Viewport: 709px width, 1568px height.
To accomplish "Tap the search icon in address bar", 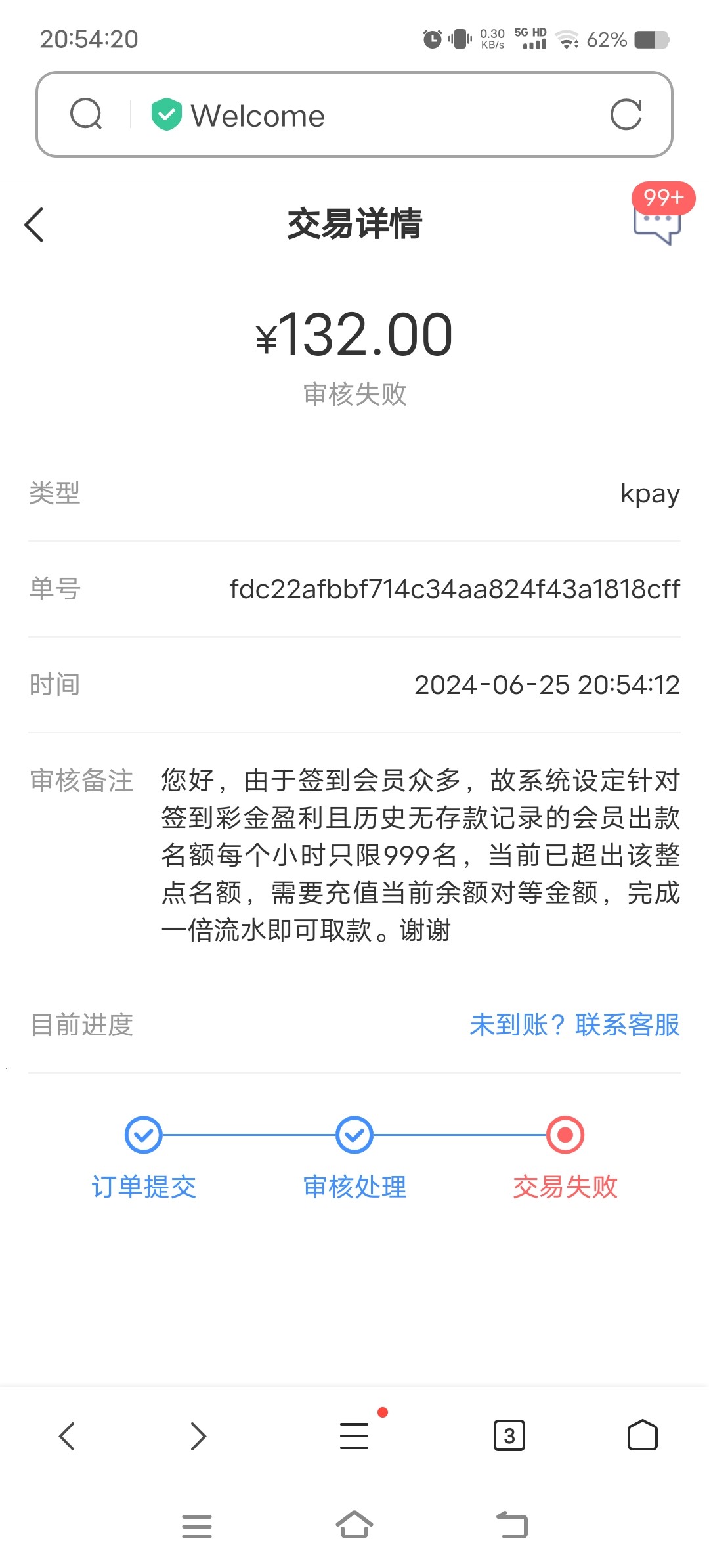I will (x=86, y=114).
